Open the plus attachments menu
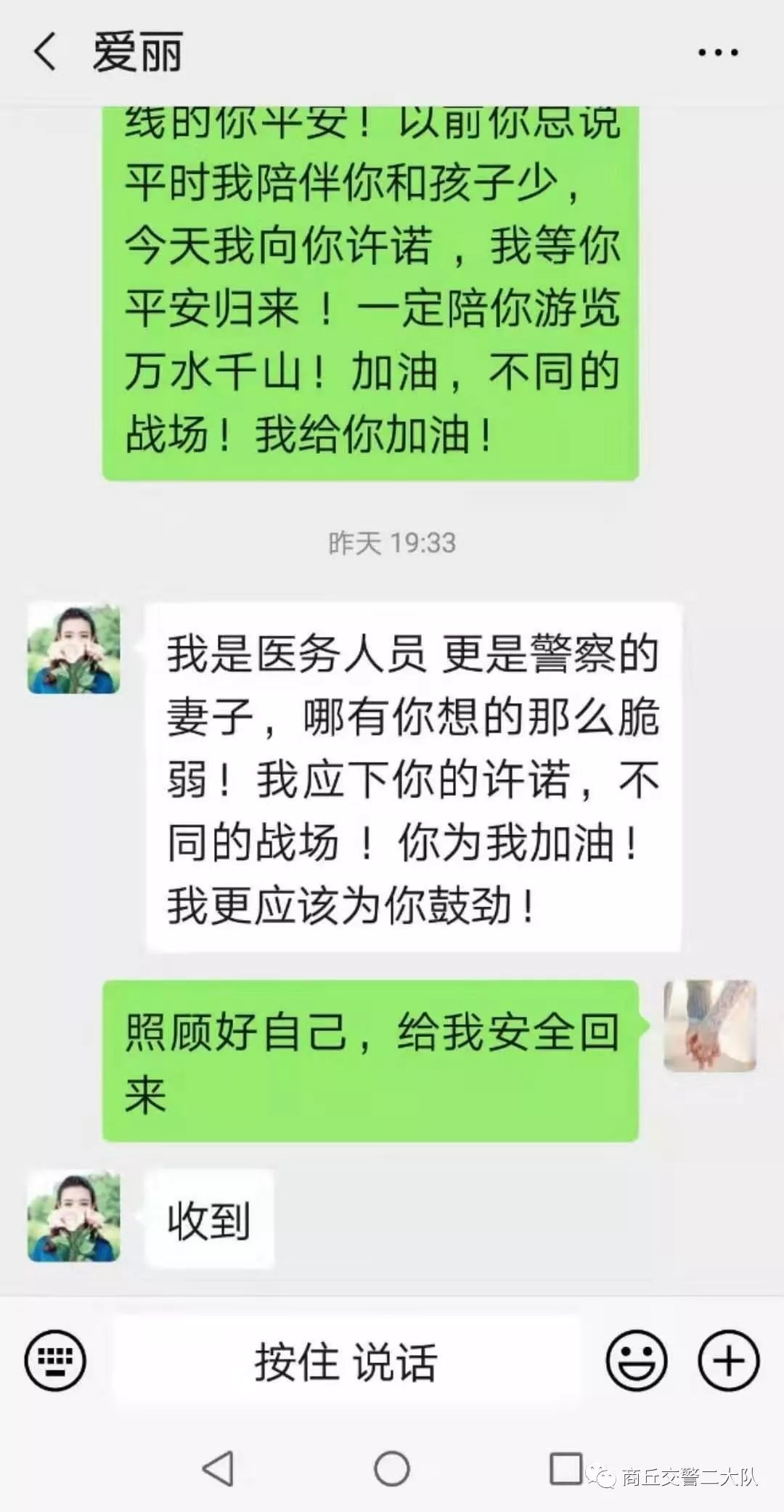Screen dimensions: 784x1512 pyautogui.click(x=728, y=1360)
